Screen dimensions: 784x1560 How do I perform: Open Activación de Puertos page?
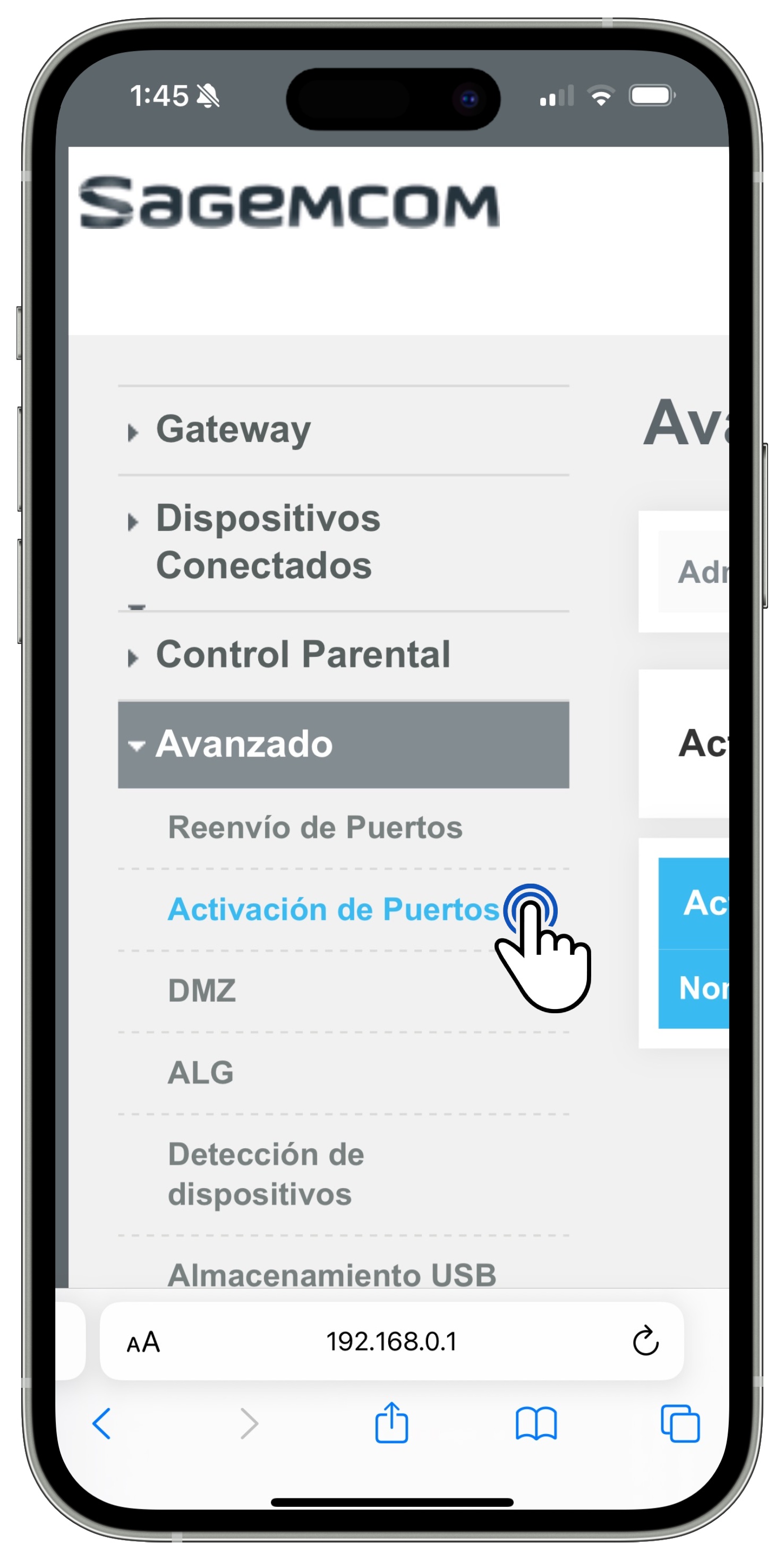[x=333, y=909]
